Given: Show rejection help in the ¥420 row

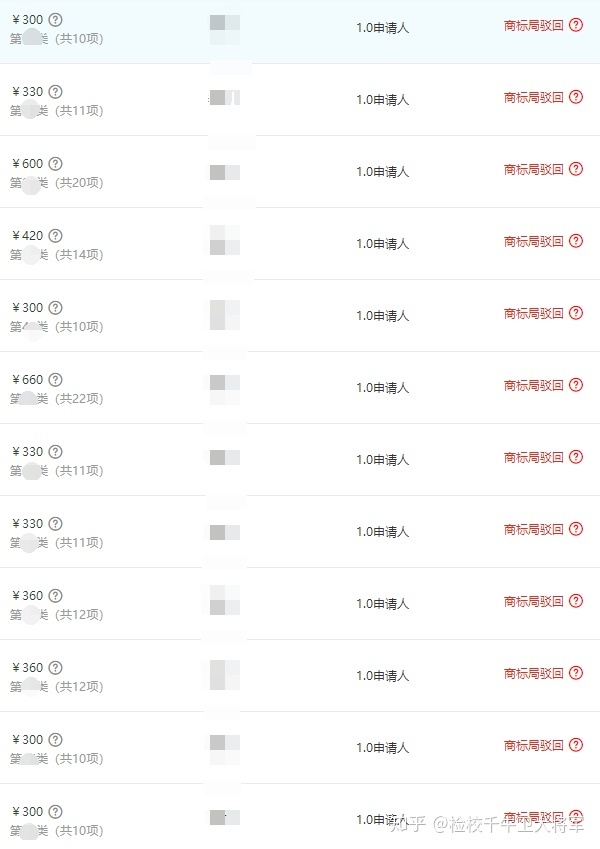Looking at the screenshot, I should pyautogui.click(x=576, y=241).
